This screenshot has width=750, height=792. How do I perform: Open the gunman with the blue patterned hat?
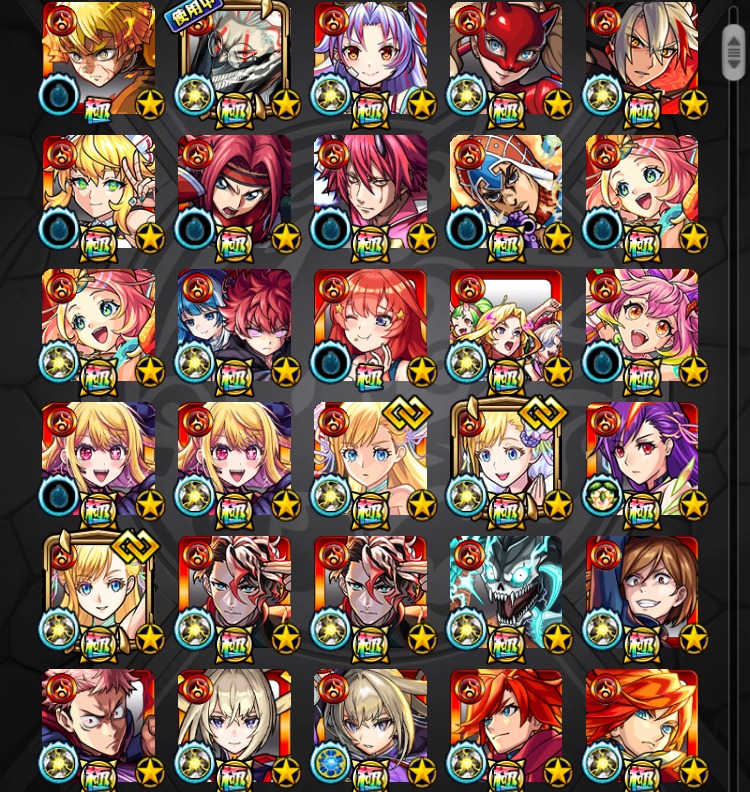click(506, 192)
